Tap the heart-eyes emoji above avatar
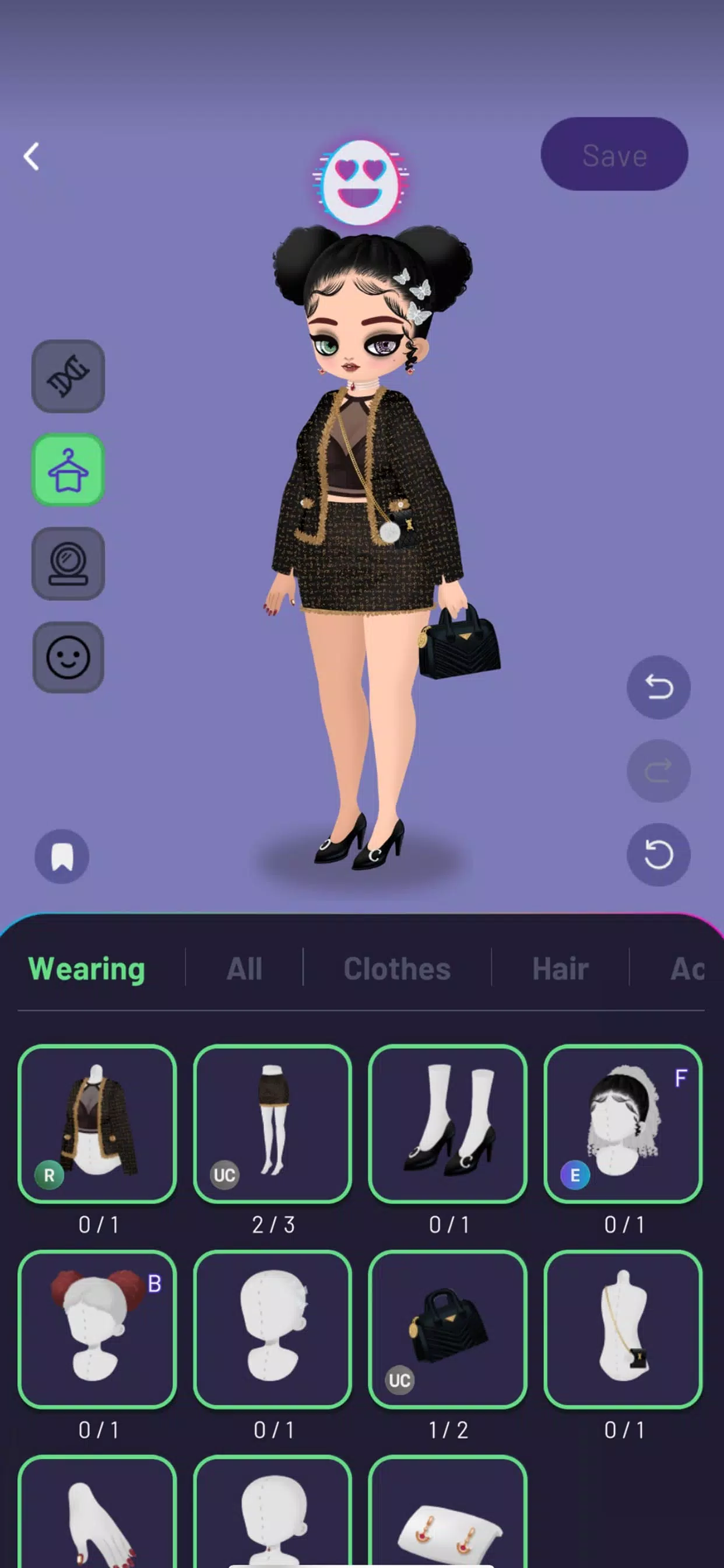Image resolution: width=724 pixels, height=1568 pixels. pos(361,182)
